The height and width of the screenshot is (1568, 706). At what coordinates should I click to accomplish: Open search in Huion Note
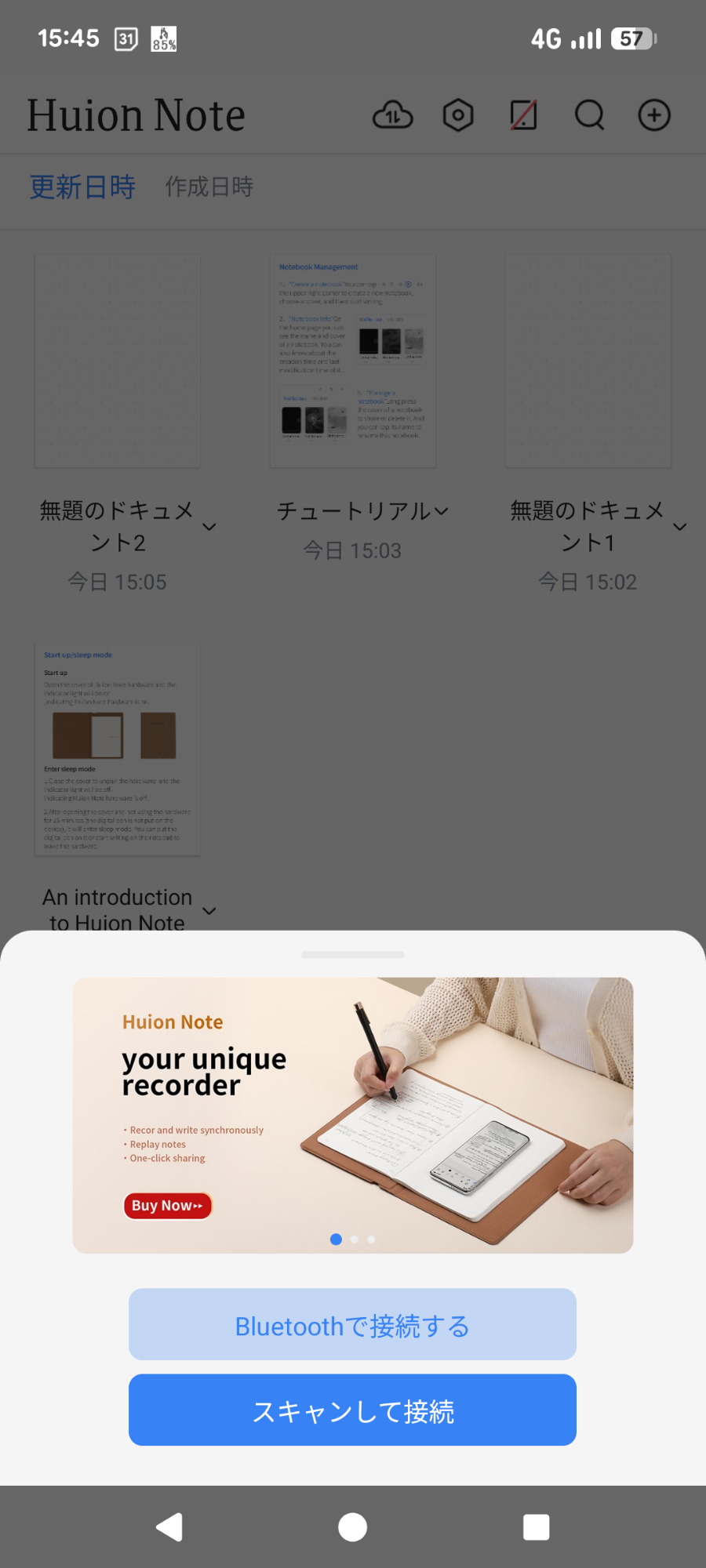click(x=589, y=115)
